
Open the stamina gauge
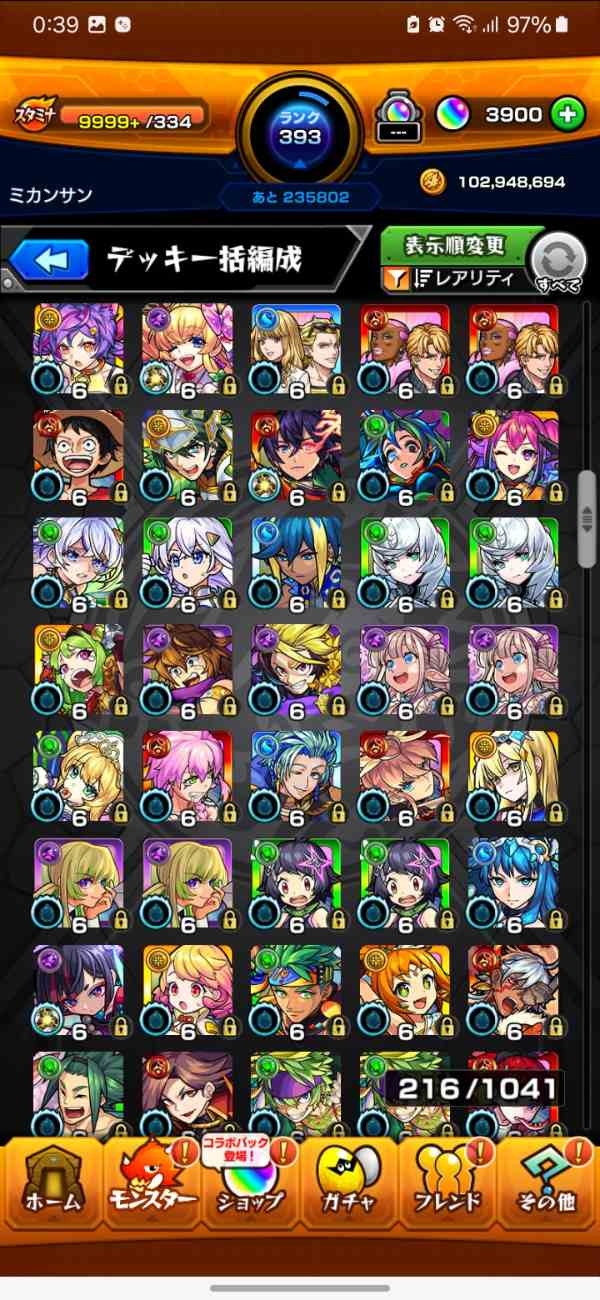pos(110,116)
